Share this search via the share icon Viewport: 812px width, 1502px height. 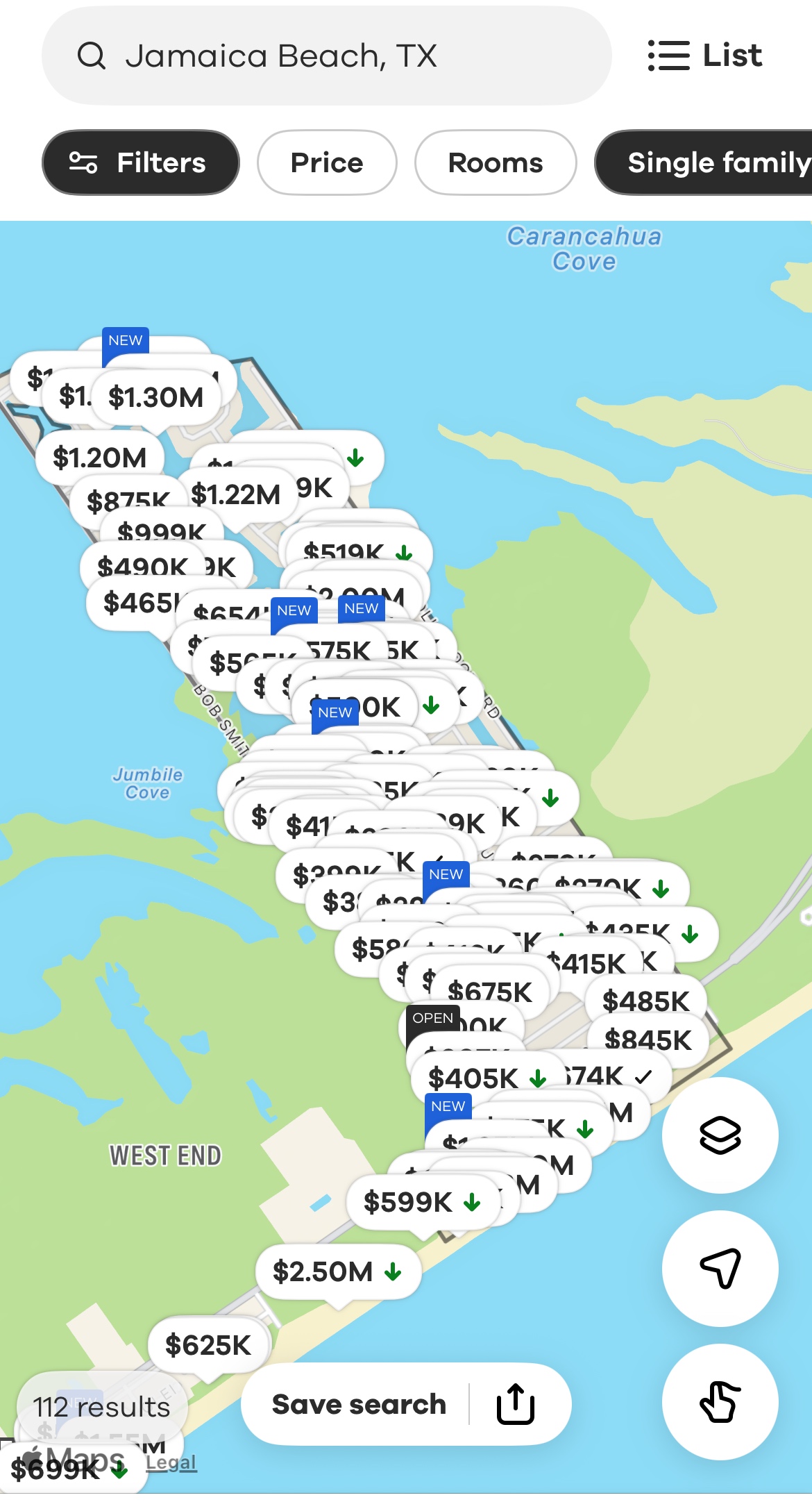[x=516, y=1404]
